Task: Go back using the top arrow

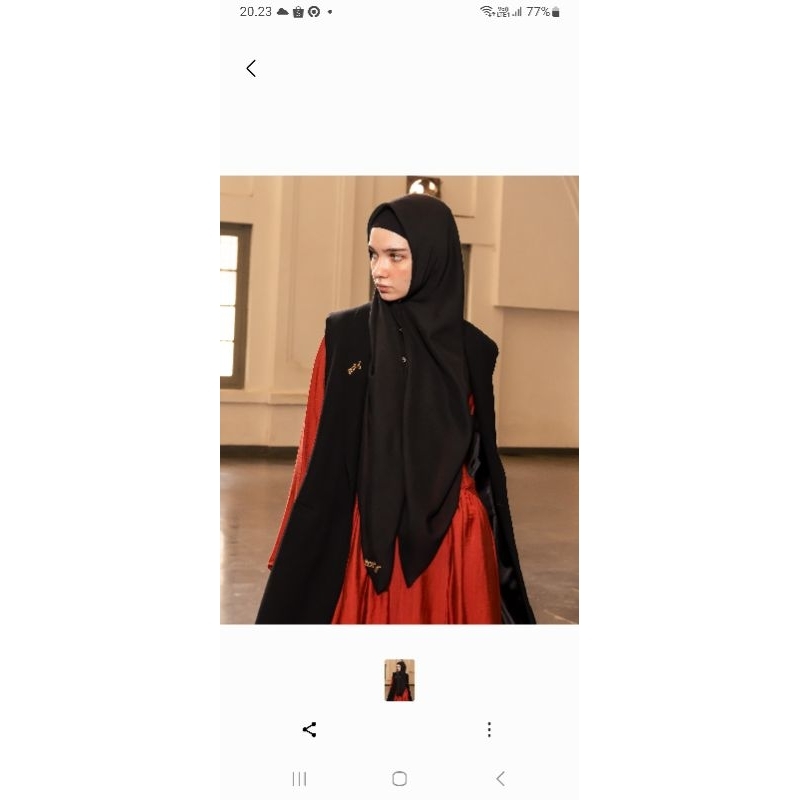Action: pyautogui.click(x=251, y=68)
